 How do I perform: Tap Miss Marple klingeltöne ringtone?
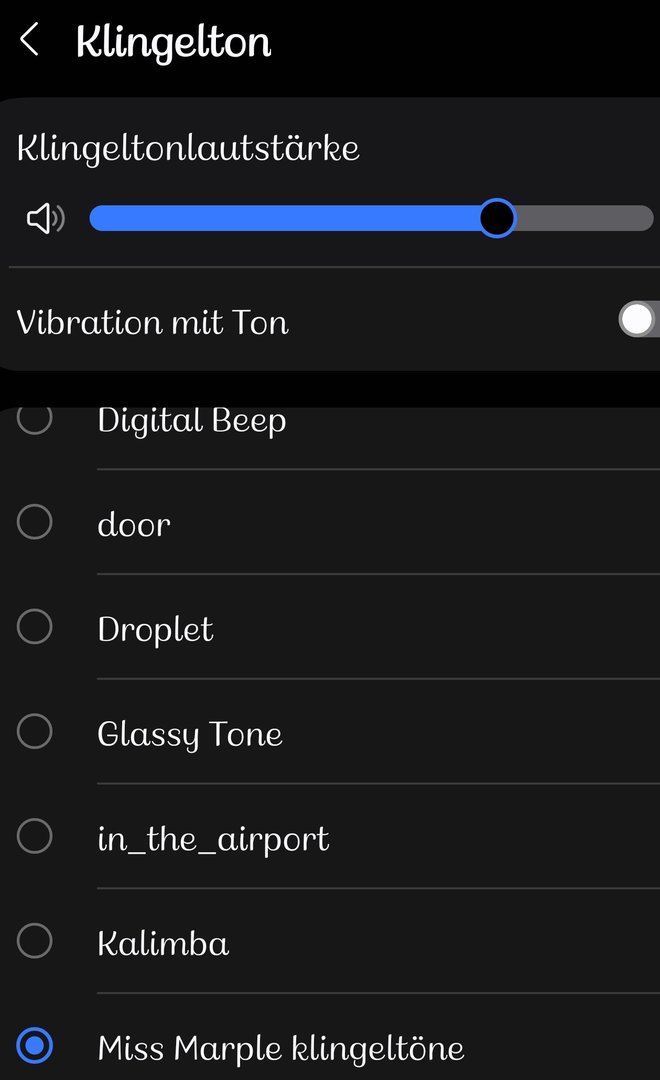coord(280,1048)
